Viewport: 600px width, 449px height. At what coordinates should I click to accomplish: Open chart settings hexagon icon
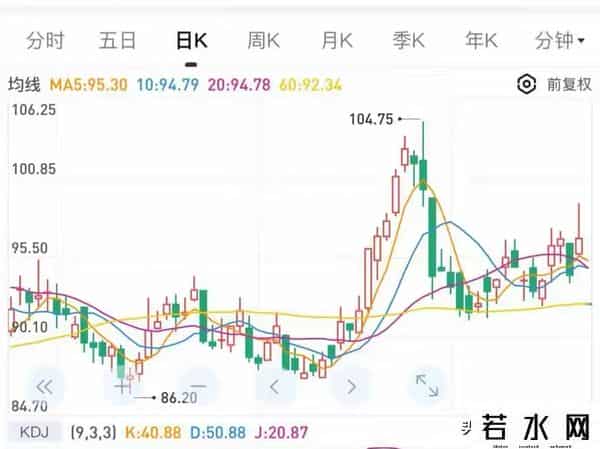pos(527,84)
